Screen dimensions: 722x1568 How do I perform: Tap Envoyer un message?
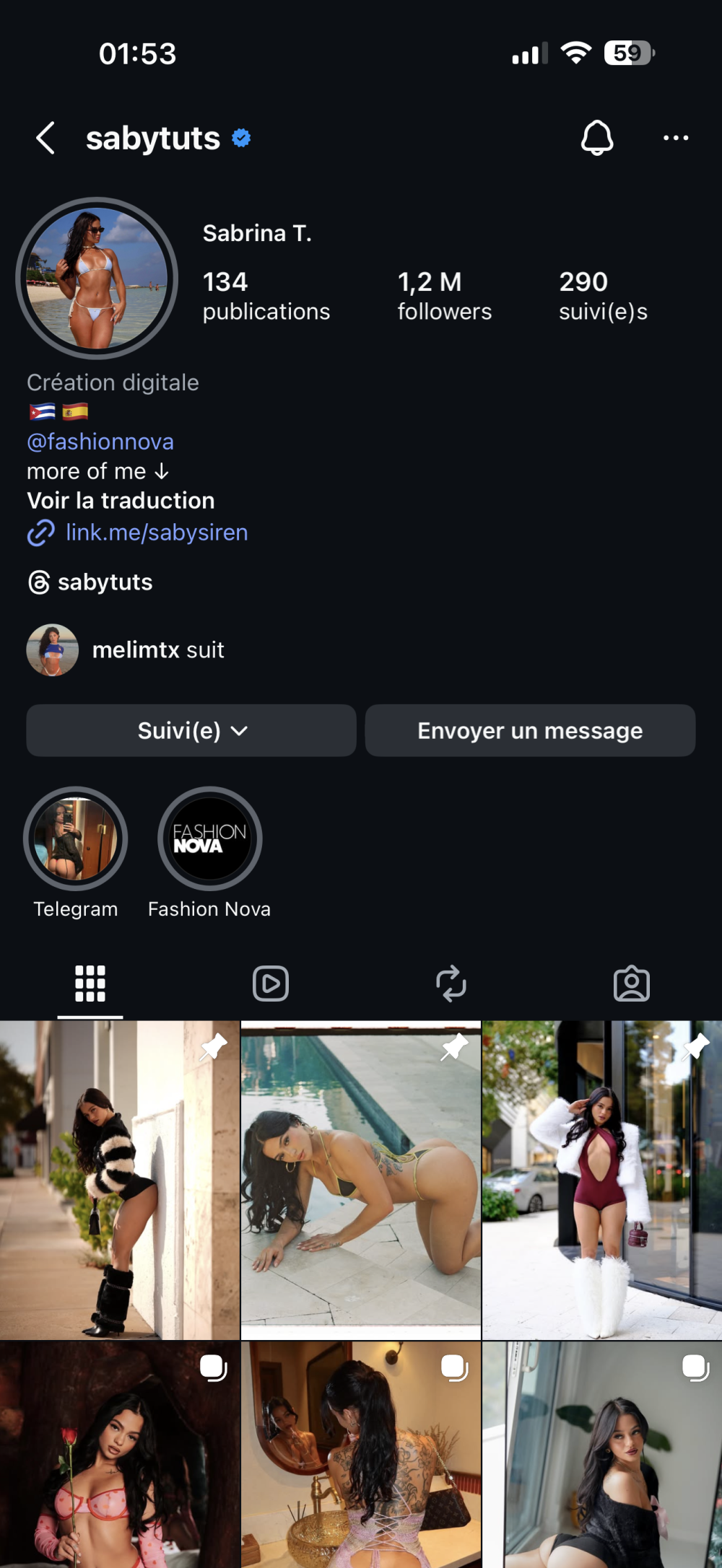[530, 731]
